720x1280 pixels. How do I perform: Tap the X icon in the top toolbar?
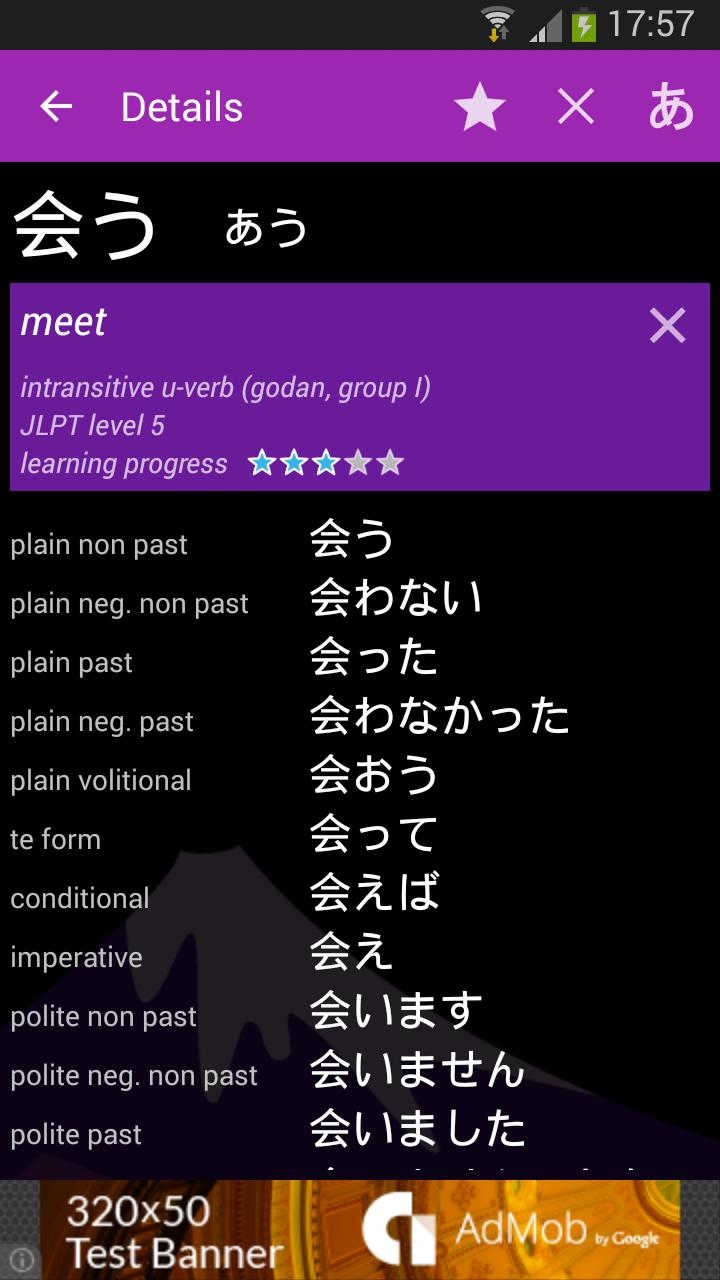coord(576,106)
